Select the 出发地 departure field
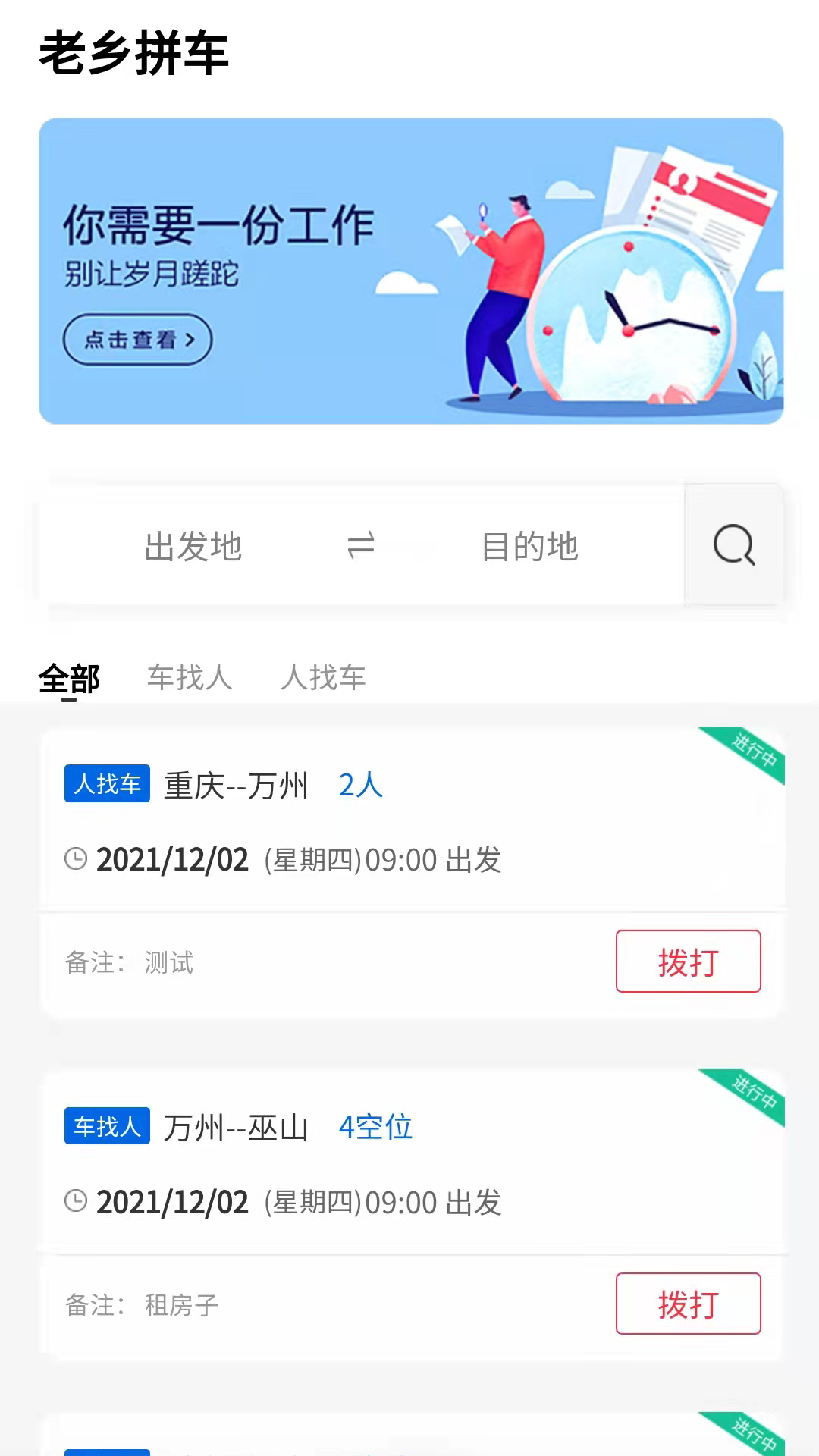 point(193,546)
